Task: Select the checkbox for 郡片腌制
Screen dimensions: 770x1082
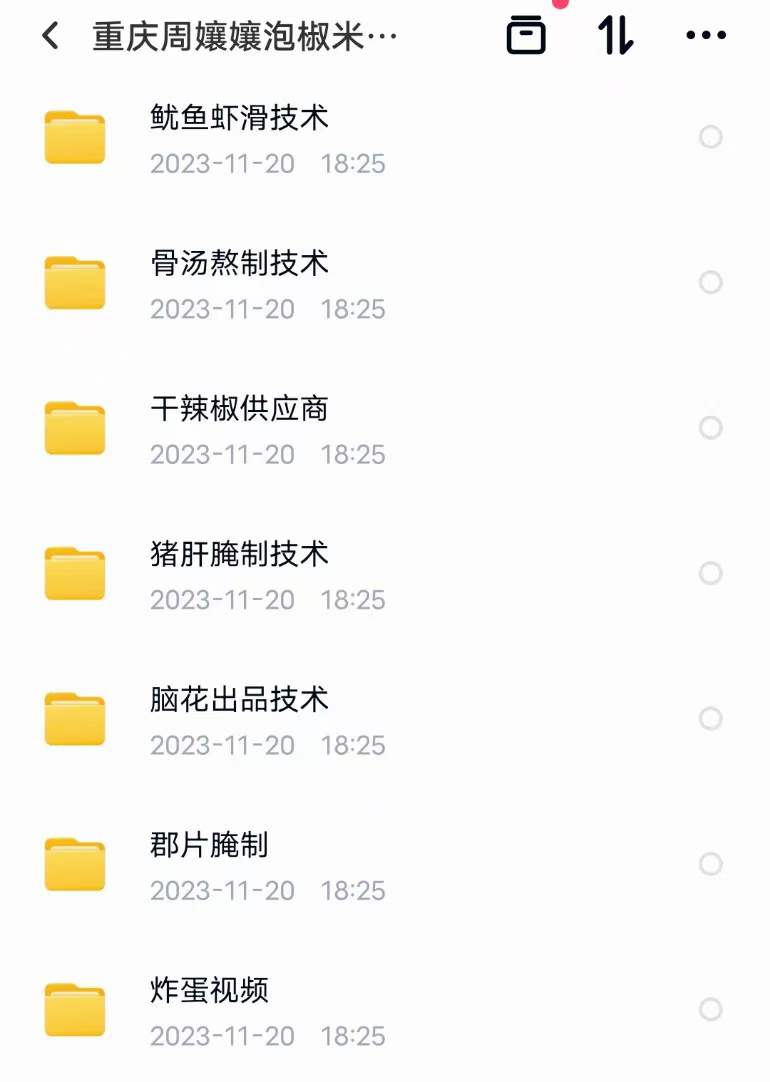Action: (x=712, y=862)
